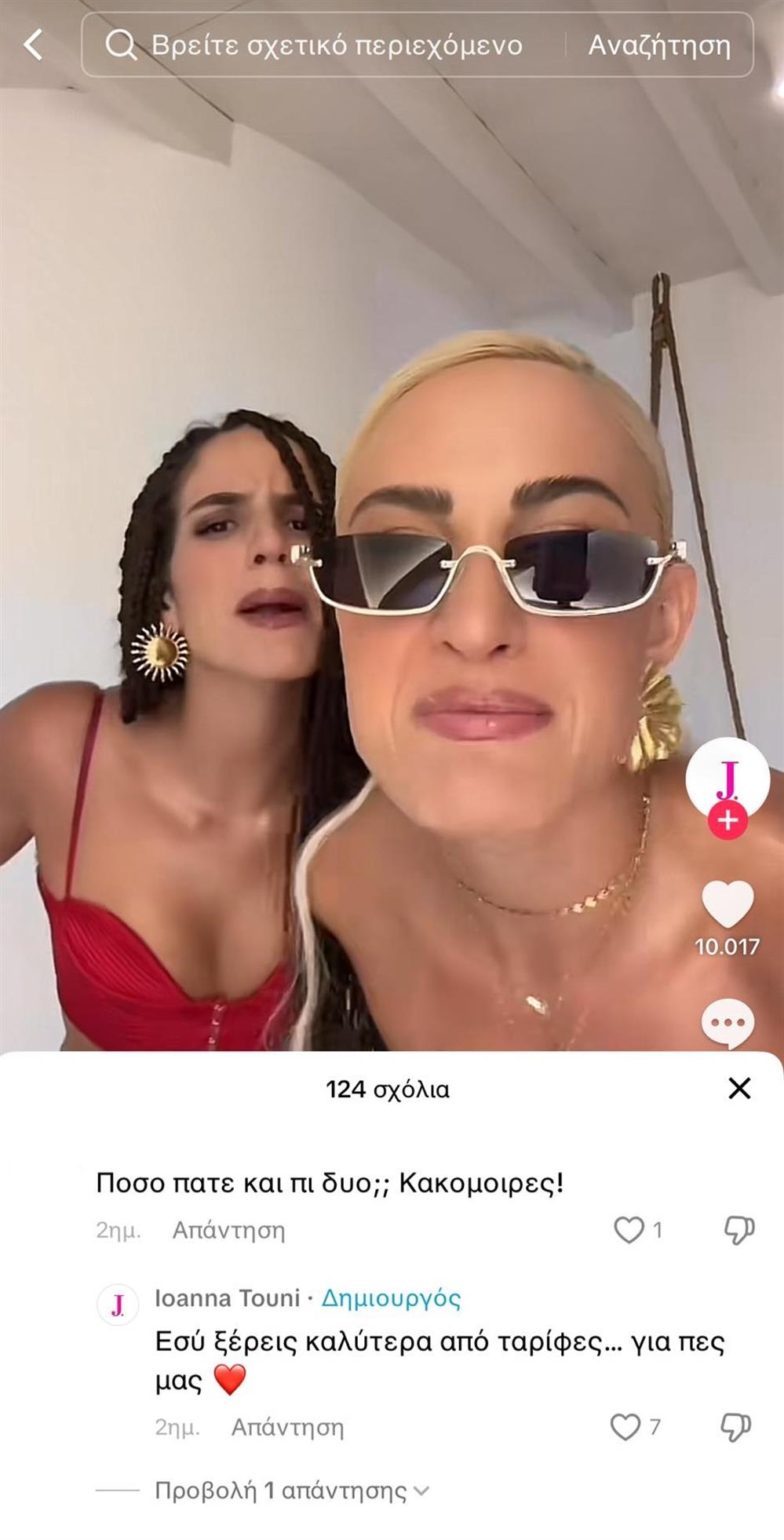784x1540 pixels.
Task: Tap the related content search field
Action: tap(330, 46)
